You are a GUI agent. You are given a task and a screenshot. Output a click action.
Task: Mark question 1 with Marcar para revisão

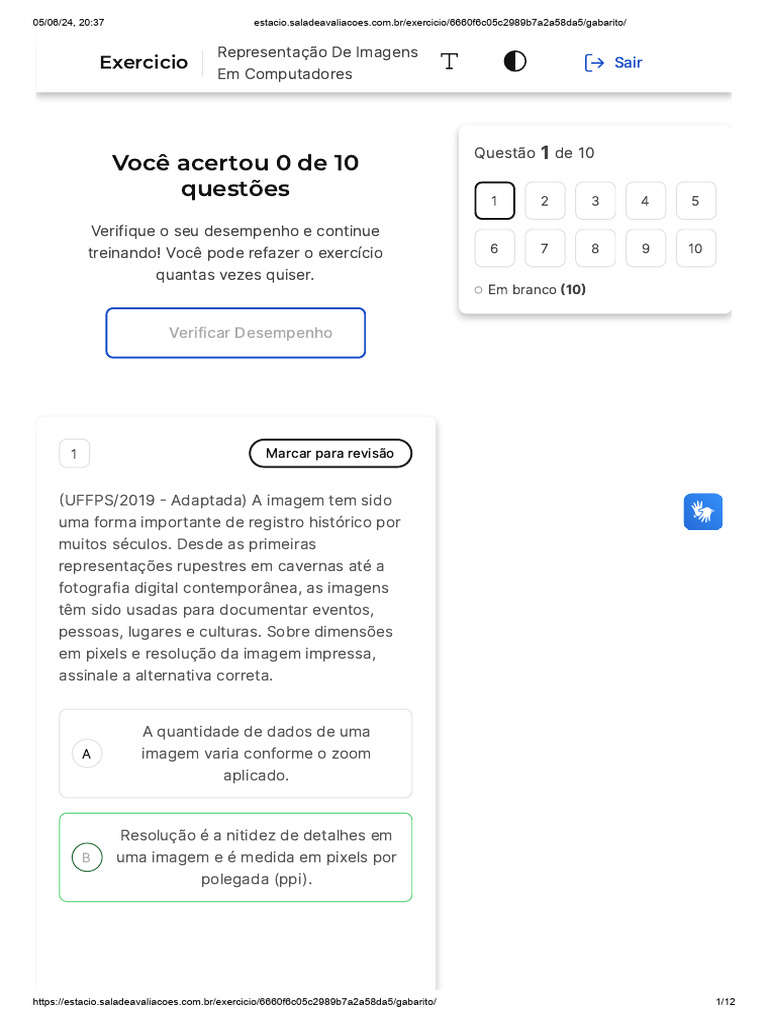(x=330, y=453)
